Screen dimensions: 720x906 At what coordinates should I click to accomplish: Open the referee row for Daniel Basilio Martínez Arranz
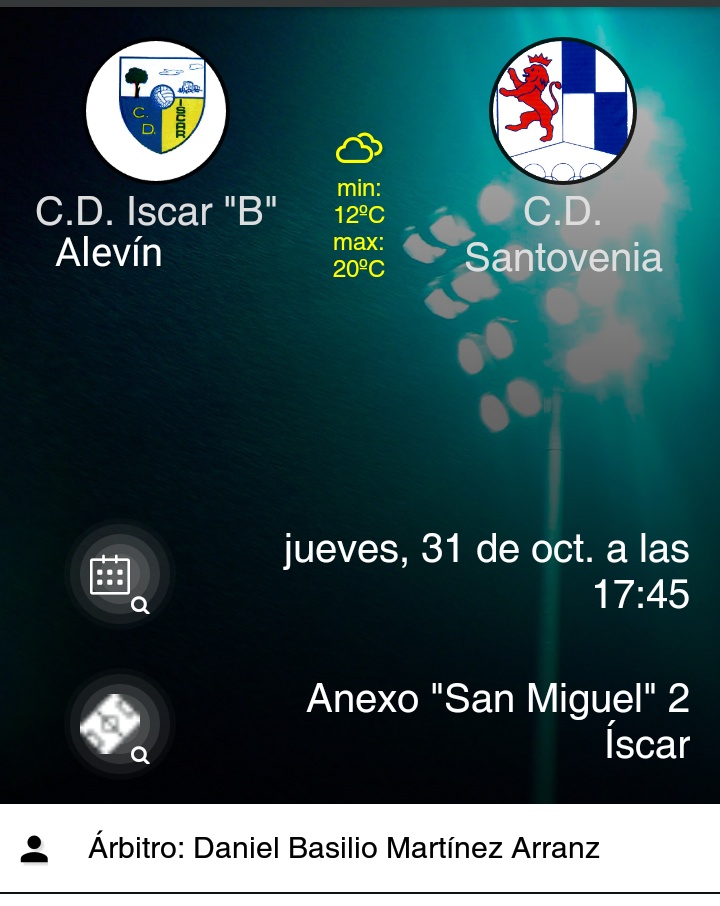point(345,849)
